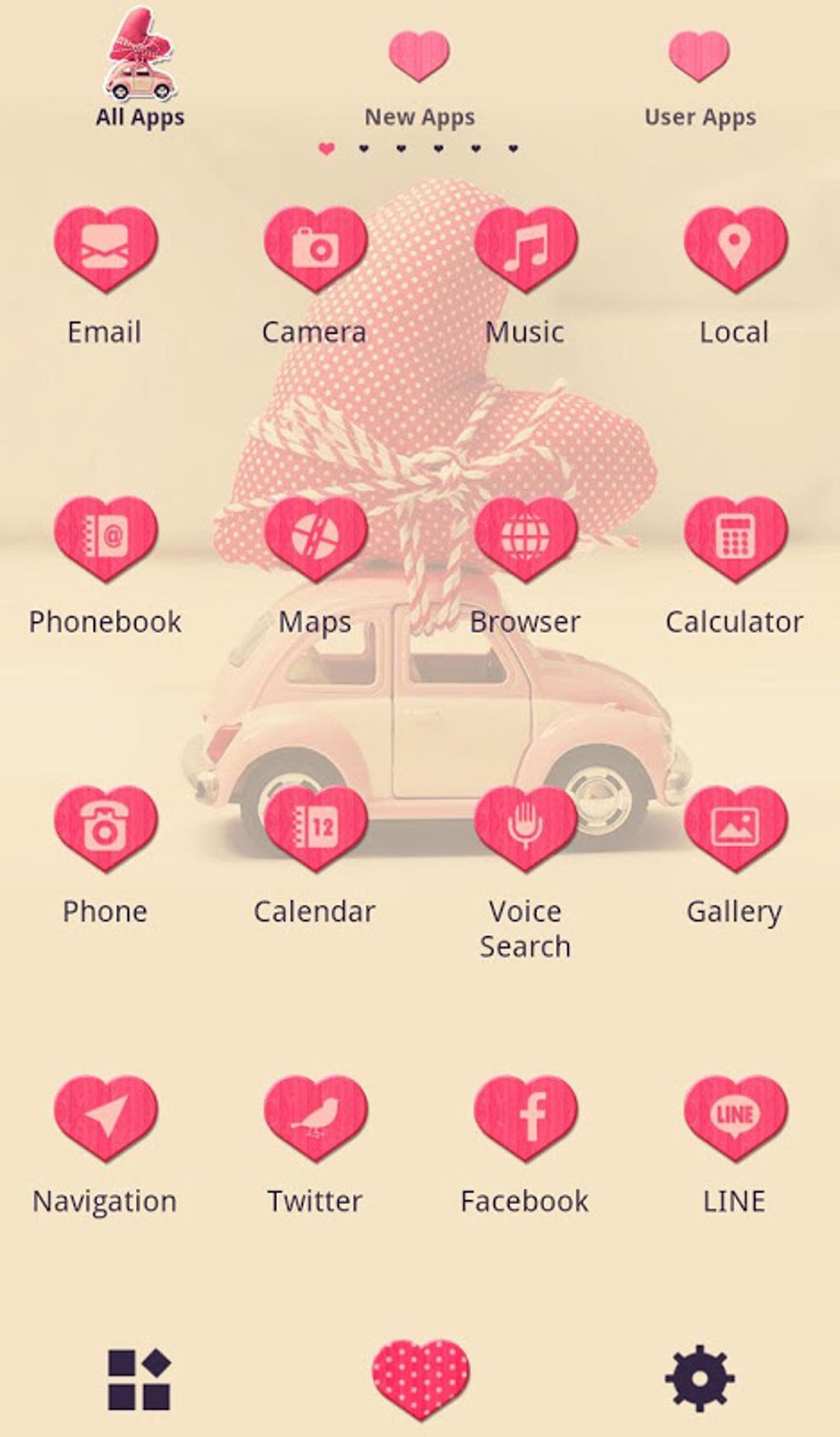Tap the widgets squares icon
Screen dimensions: 840x1437
[139, 1379]
